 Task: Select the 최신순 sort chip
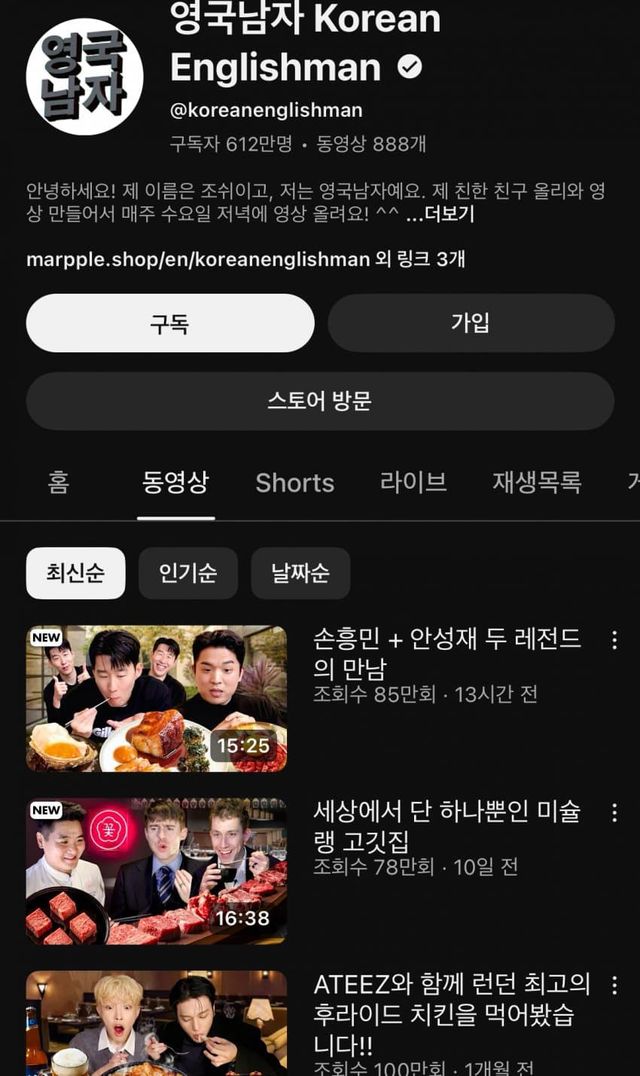(75, 573)
